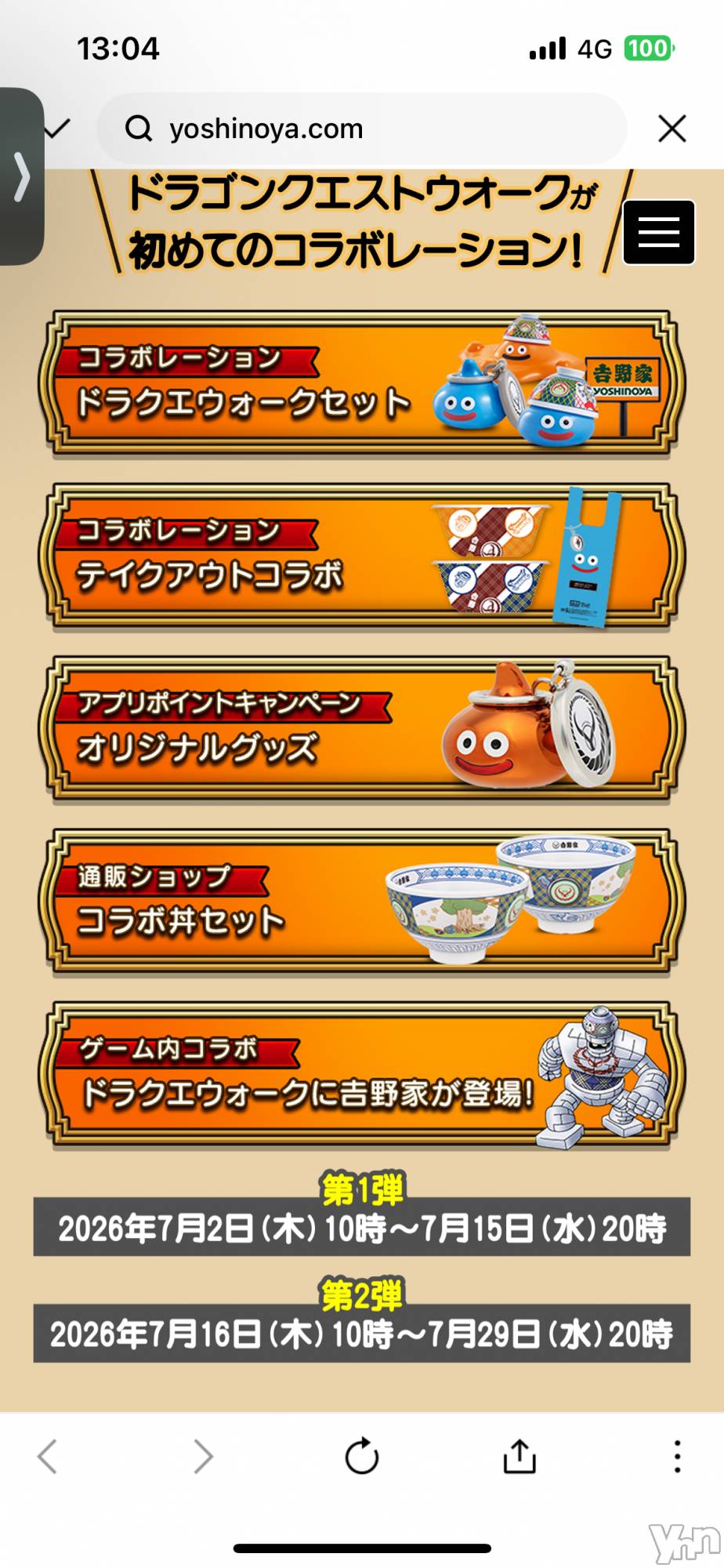Minimize the browser with the down chevron
The image size is (724, 1568).
click(x=57, y=129)
